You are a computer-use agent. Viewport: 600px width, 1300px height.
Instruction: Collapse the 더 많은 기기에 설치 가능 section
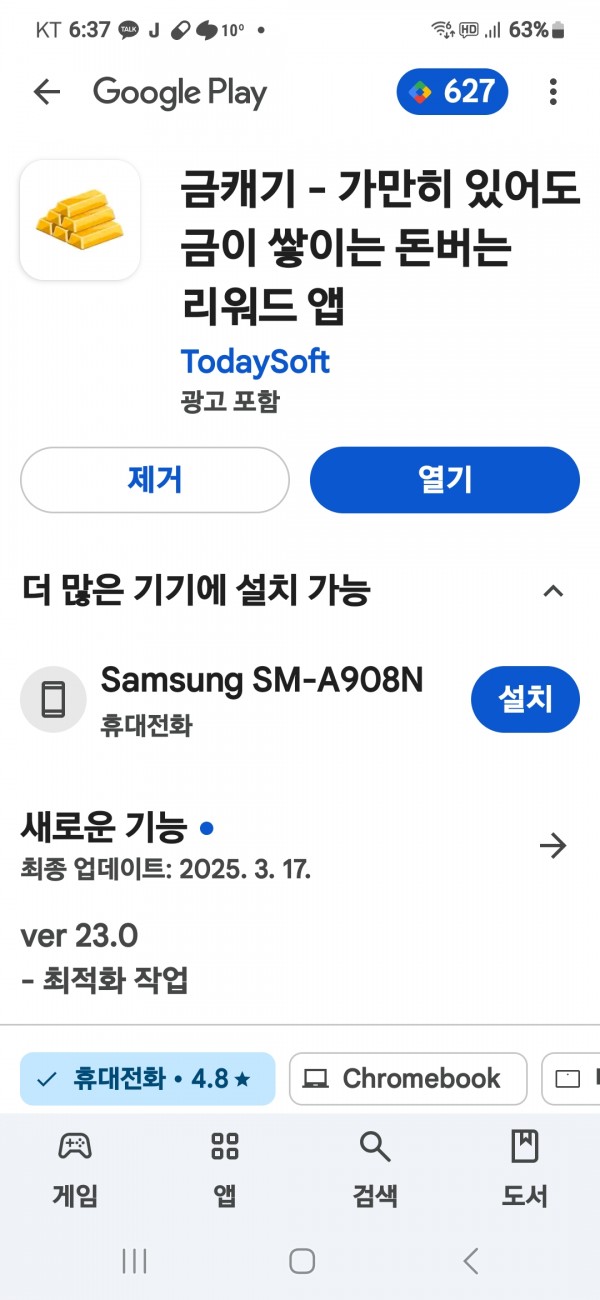(553, 591)
